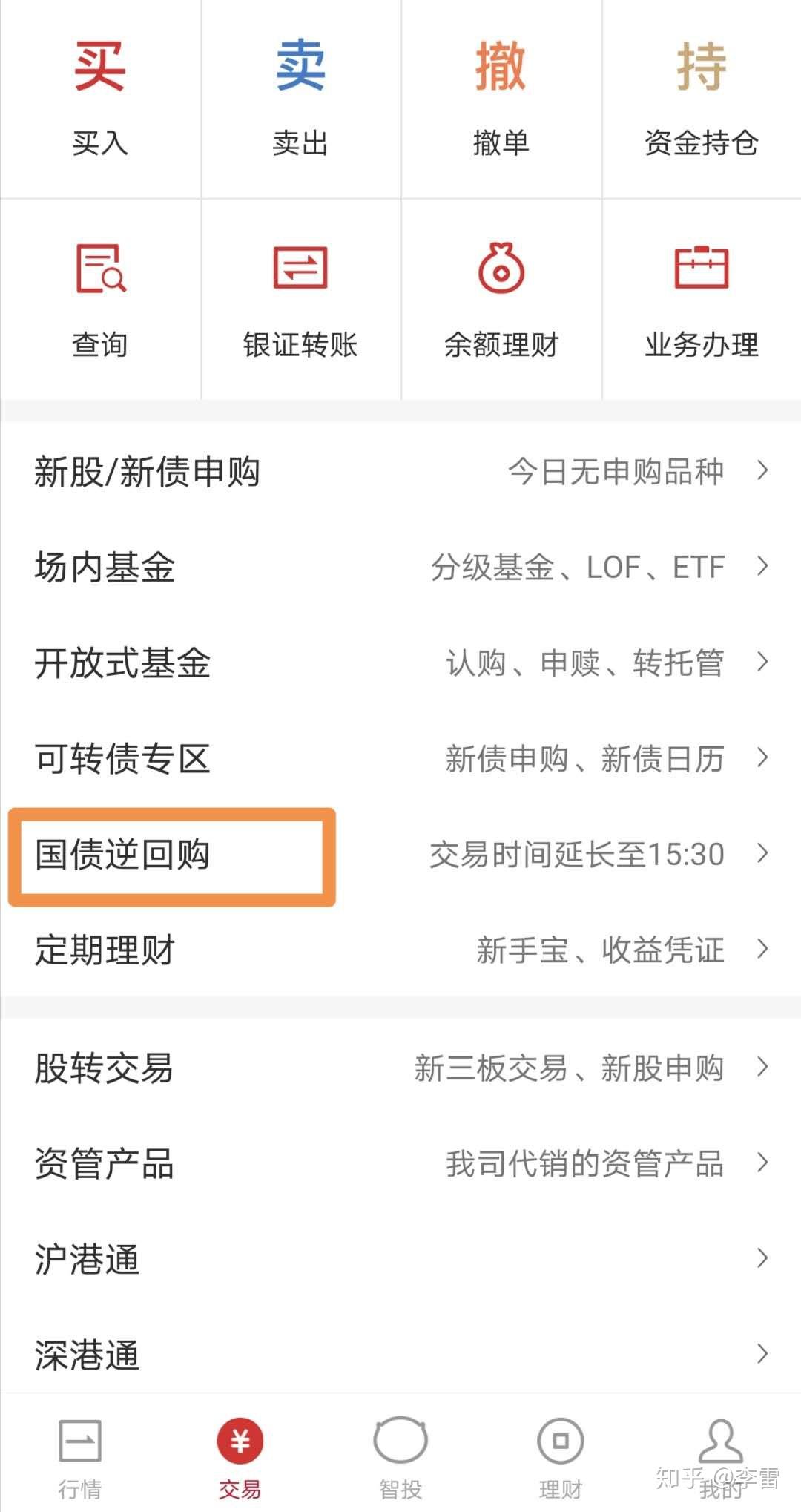The image size is (801, 1512).
Task: Open 沪港通 row
Action: point(400,1259)
